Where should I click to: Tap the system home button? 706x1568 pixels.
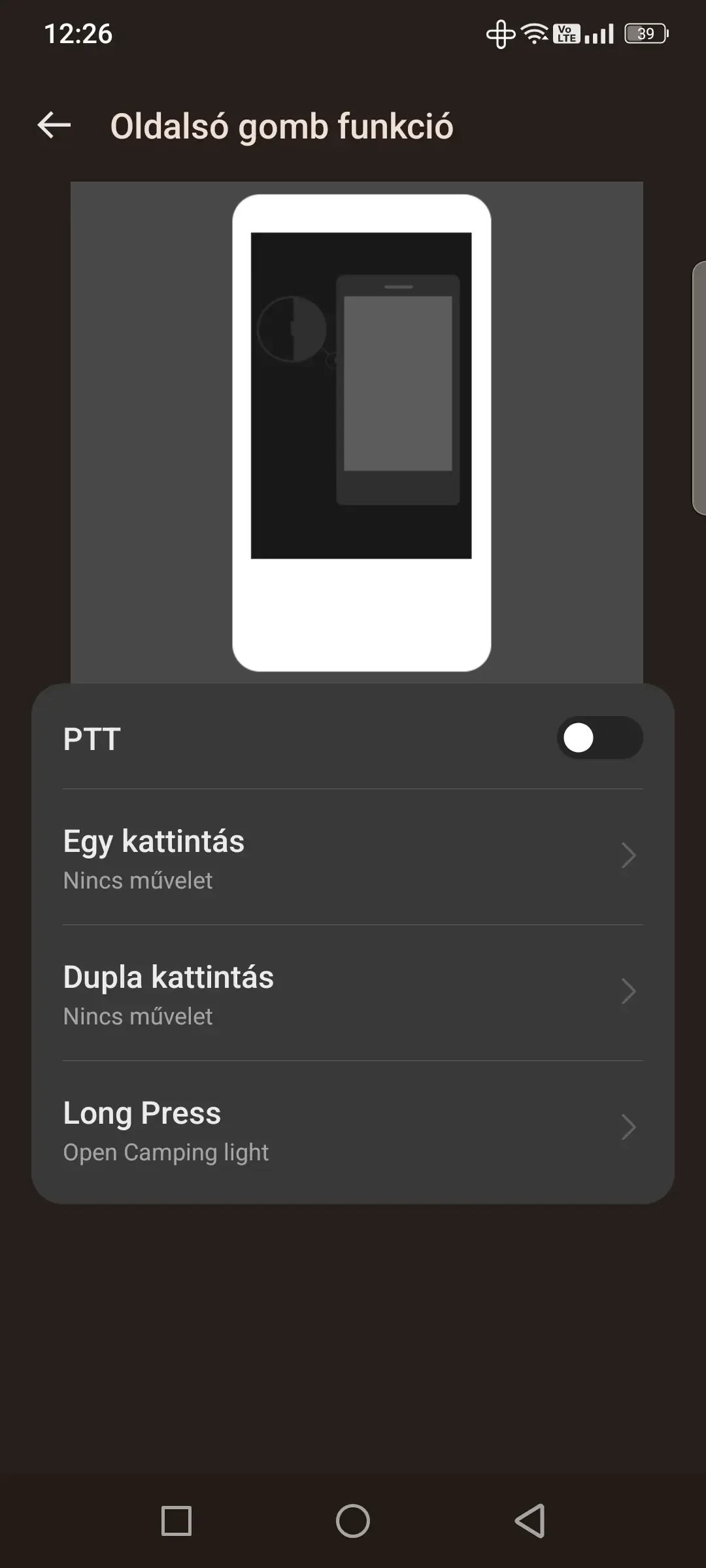coord(353,1521)
